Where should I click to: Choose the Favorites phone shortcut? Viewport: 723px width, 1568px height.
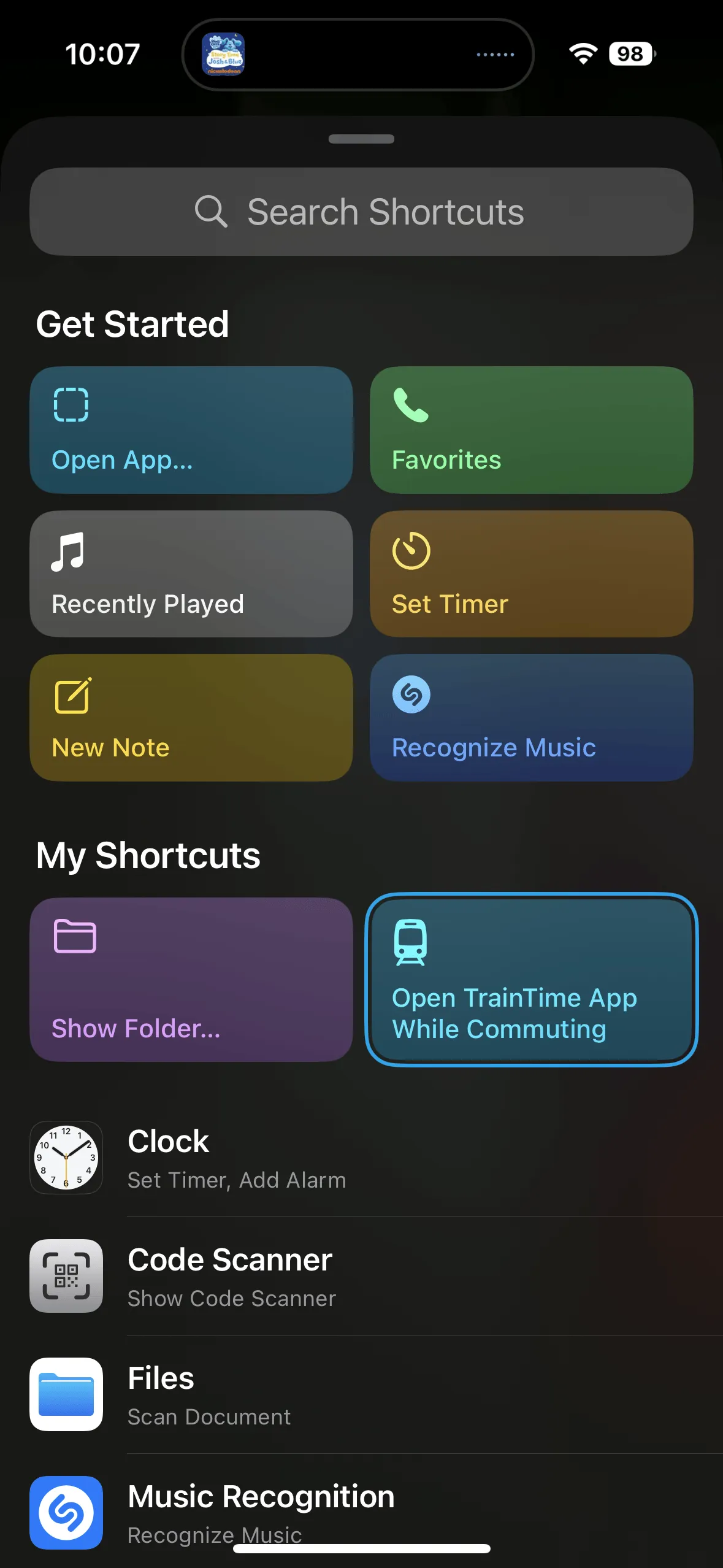tap(531, 430)
